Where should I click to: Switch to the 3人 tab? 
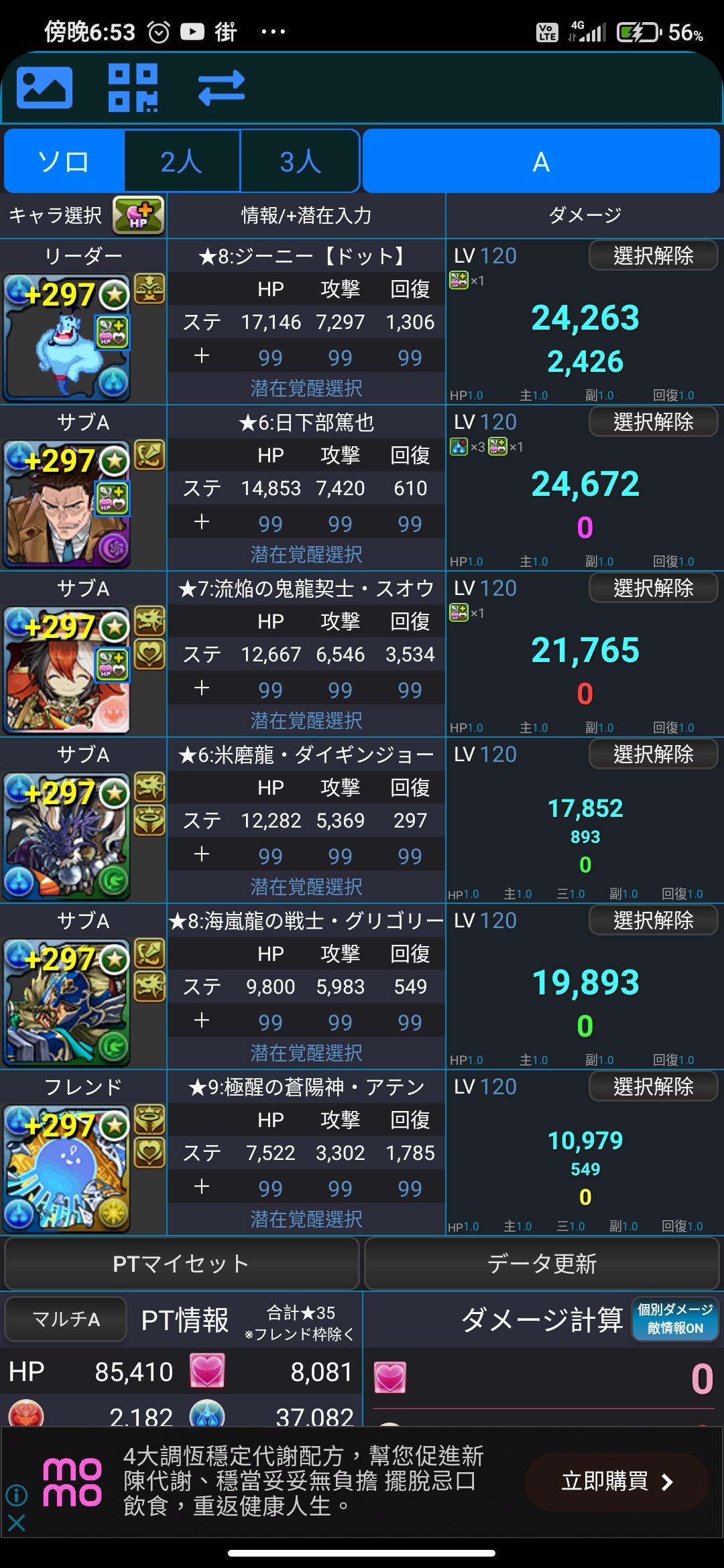(x=300, y=161)
